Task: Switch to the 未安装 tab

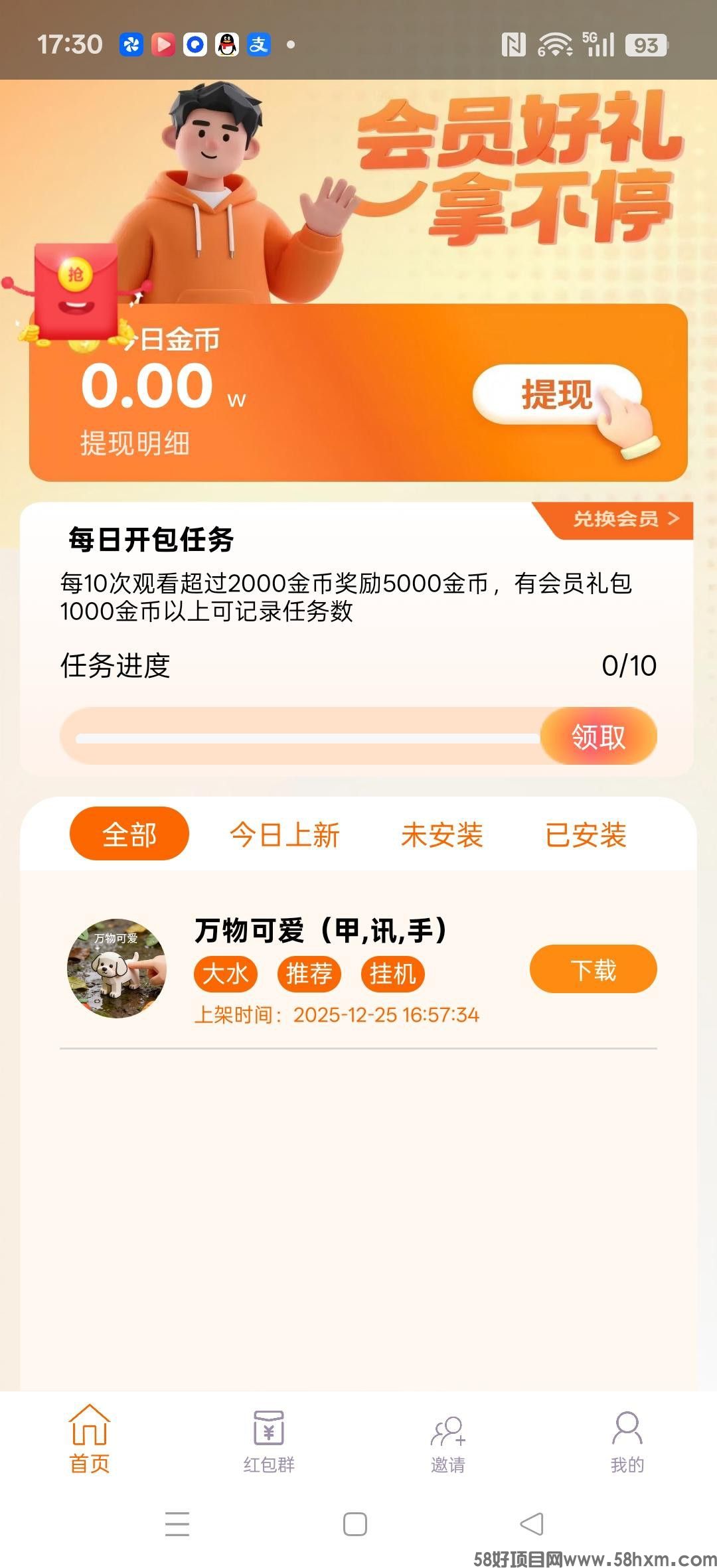Action: pyautogui.click(x=441, y=835)
